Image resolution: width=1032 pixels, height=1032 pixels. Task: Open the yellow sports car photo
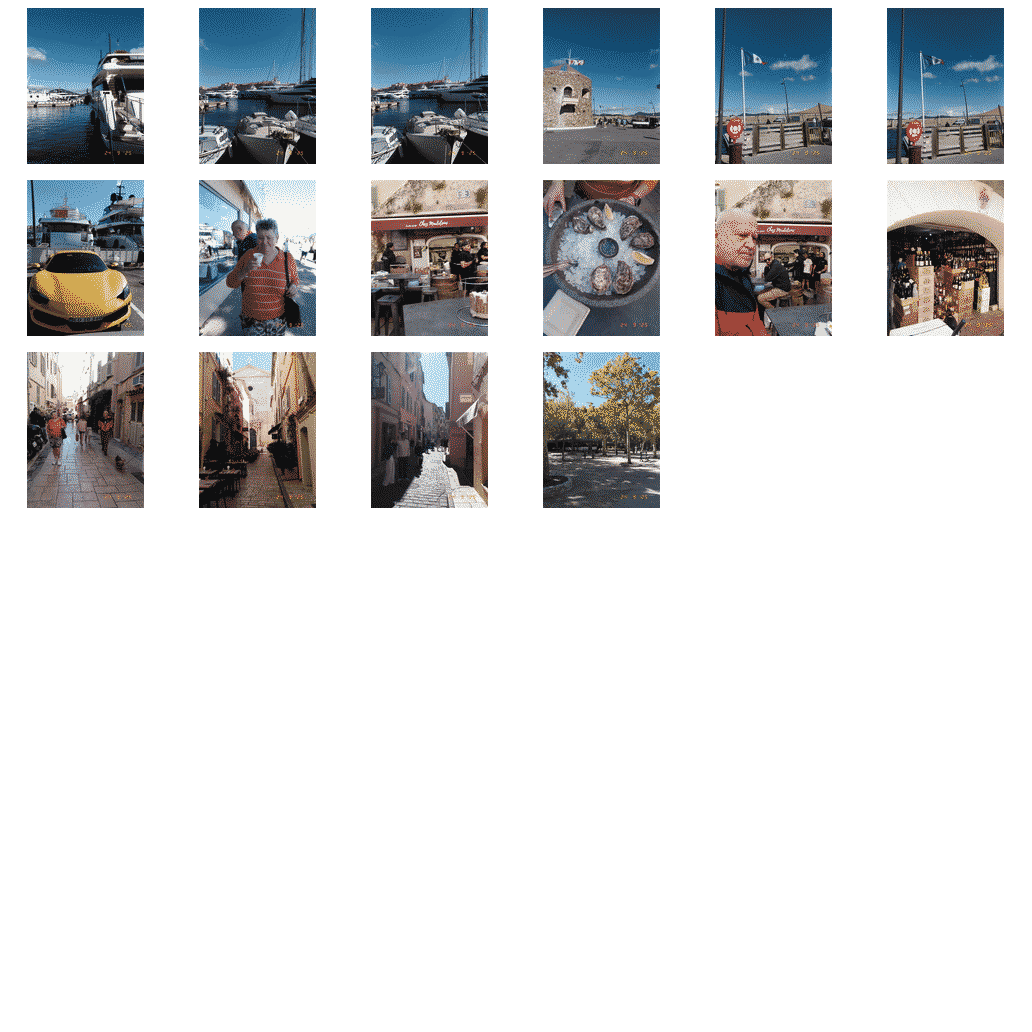tap(85, 258)
